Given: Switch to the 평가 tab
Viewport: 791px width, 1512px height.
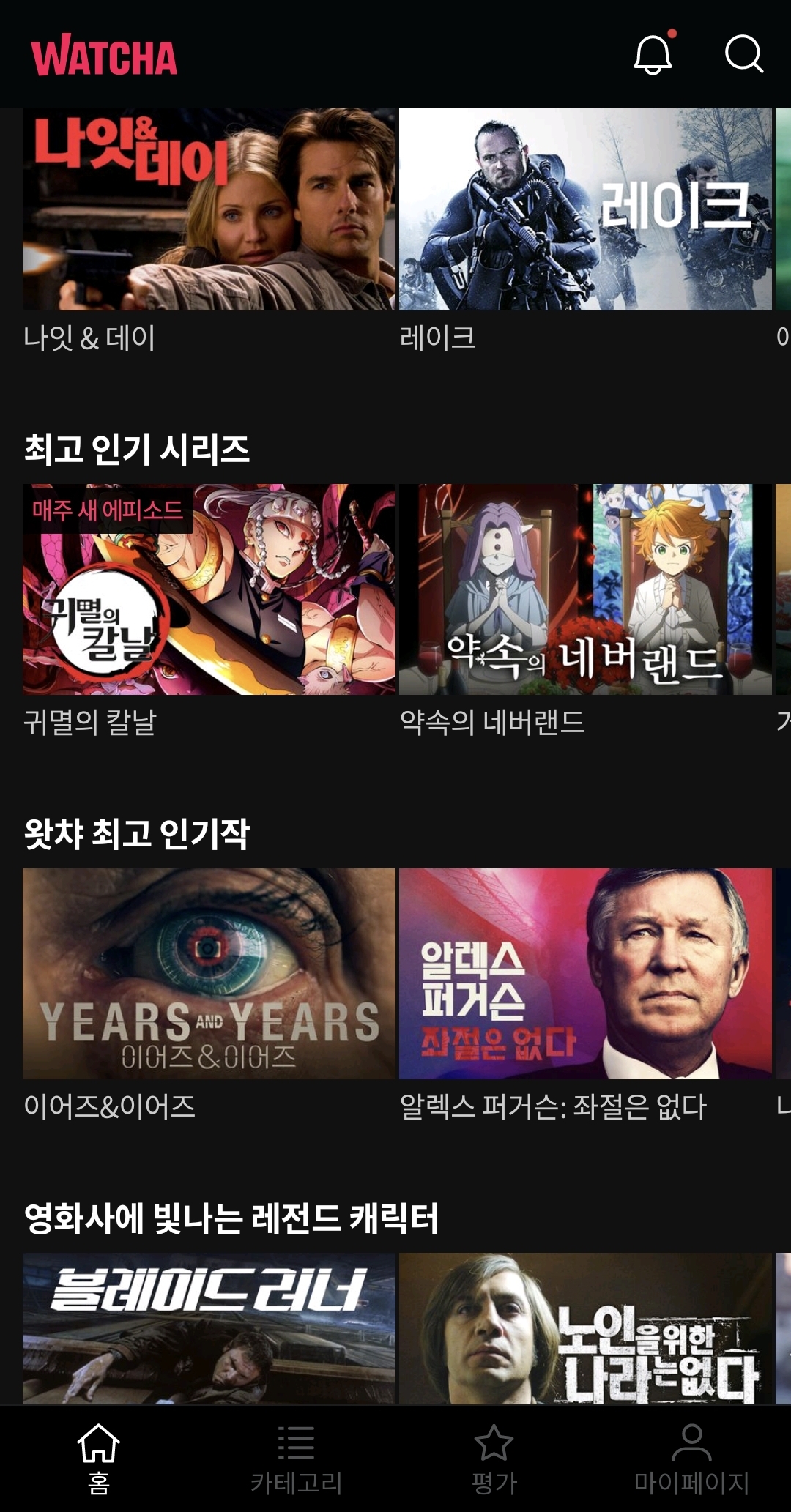Looking at the screenshot, I should 494,1459.
